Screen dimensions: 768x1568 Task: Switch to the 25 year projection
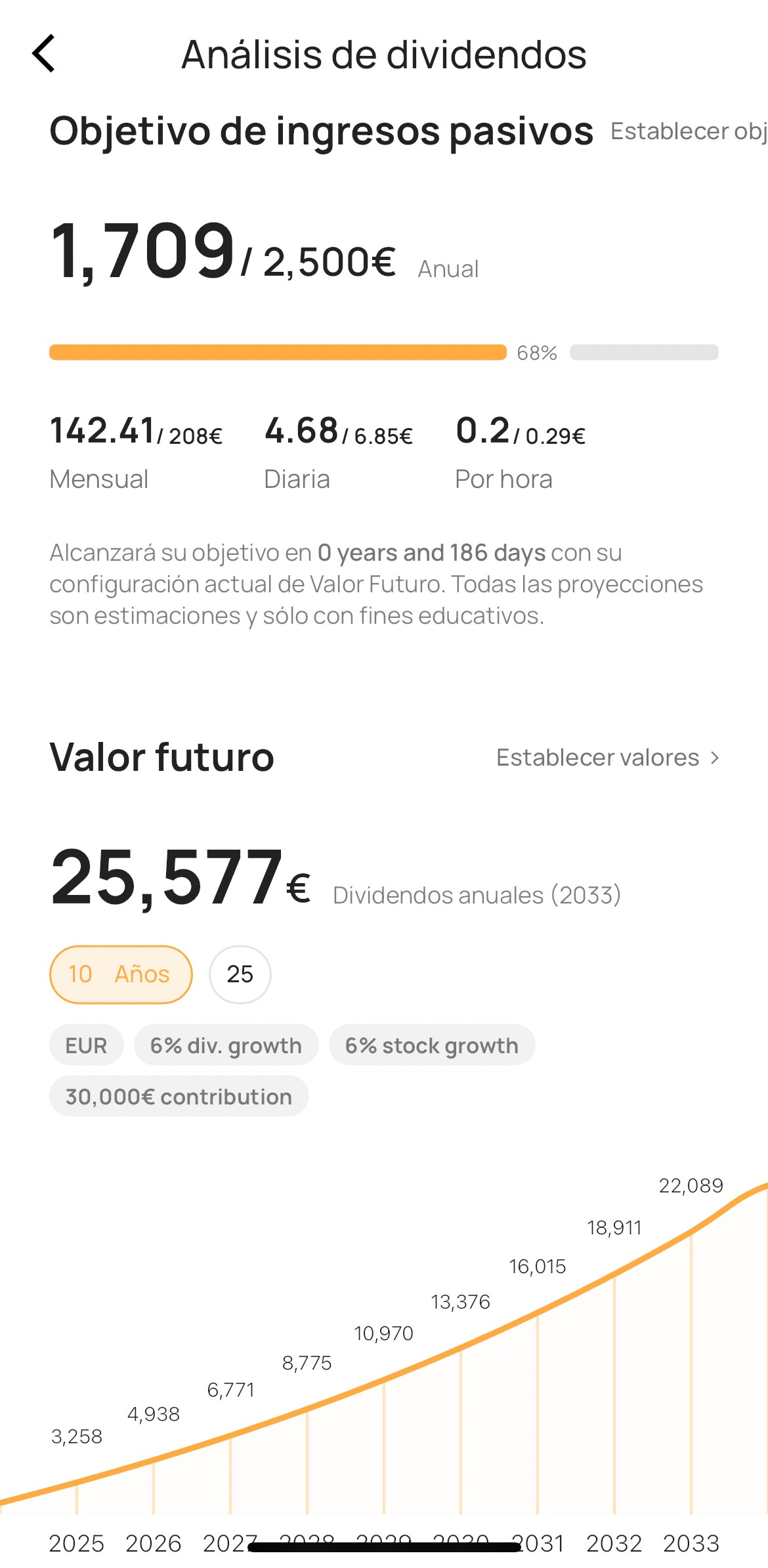click(240, 974)
